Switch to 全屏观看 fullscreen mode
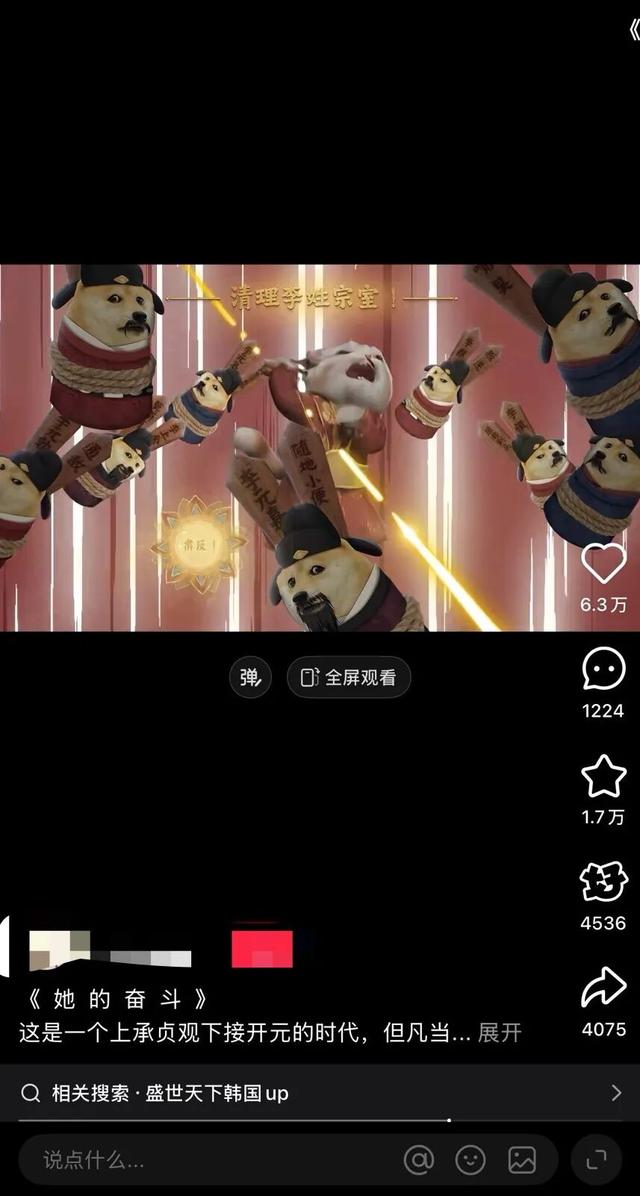Image resolution: width=640 pixels, height=1196 pixels. point(349,677)
